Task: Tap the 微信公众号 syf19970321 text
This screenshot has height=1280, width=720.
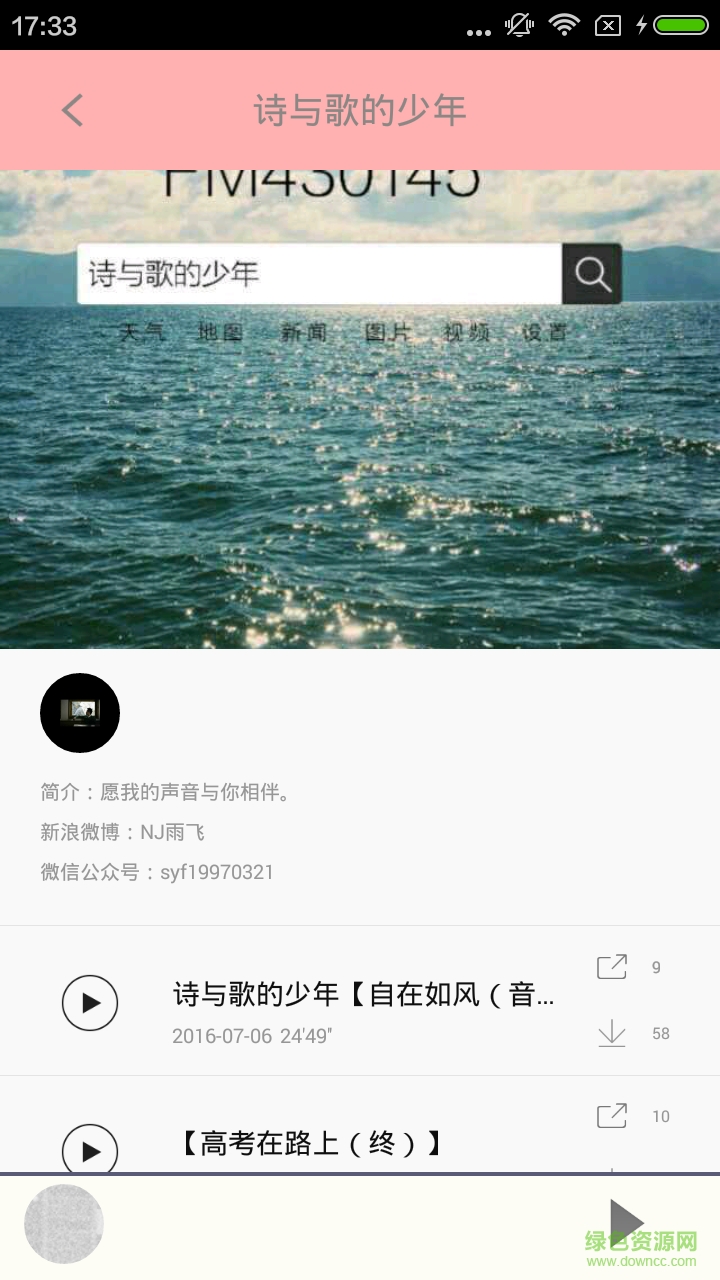Action: (155, 872)
